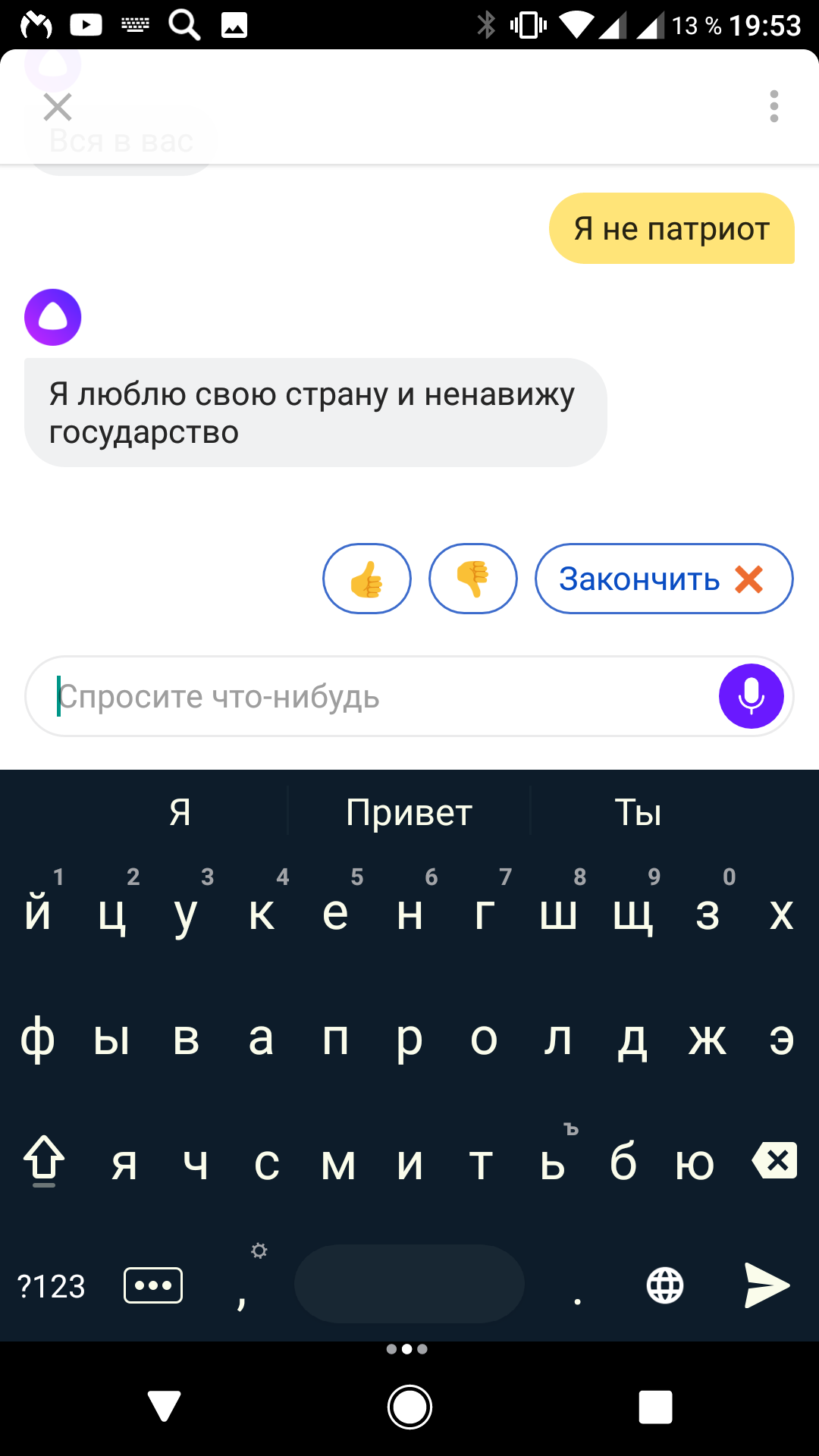Tap the keyboard send arrow
The height and width of the screenshot is (1456, 819).
tap(767, 1285)
